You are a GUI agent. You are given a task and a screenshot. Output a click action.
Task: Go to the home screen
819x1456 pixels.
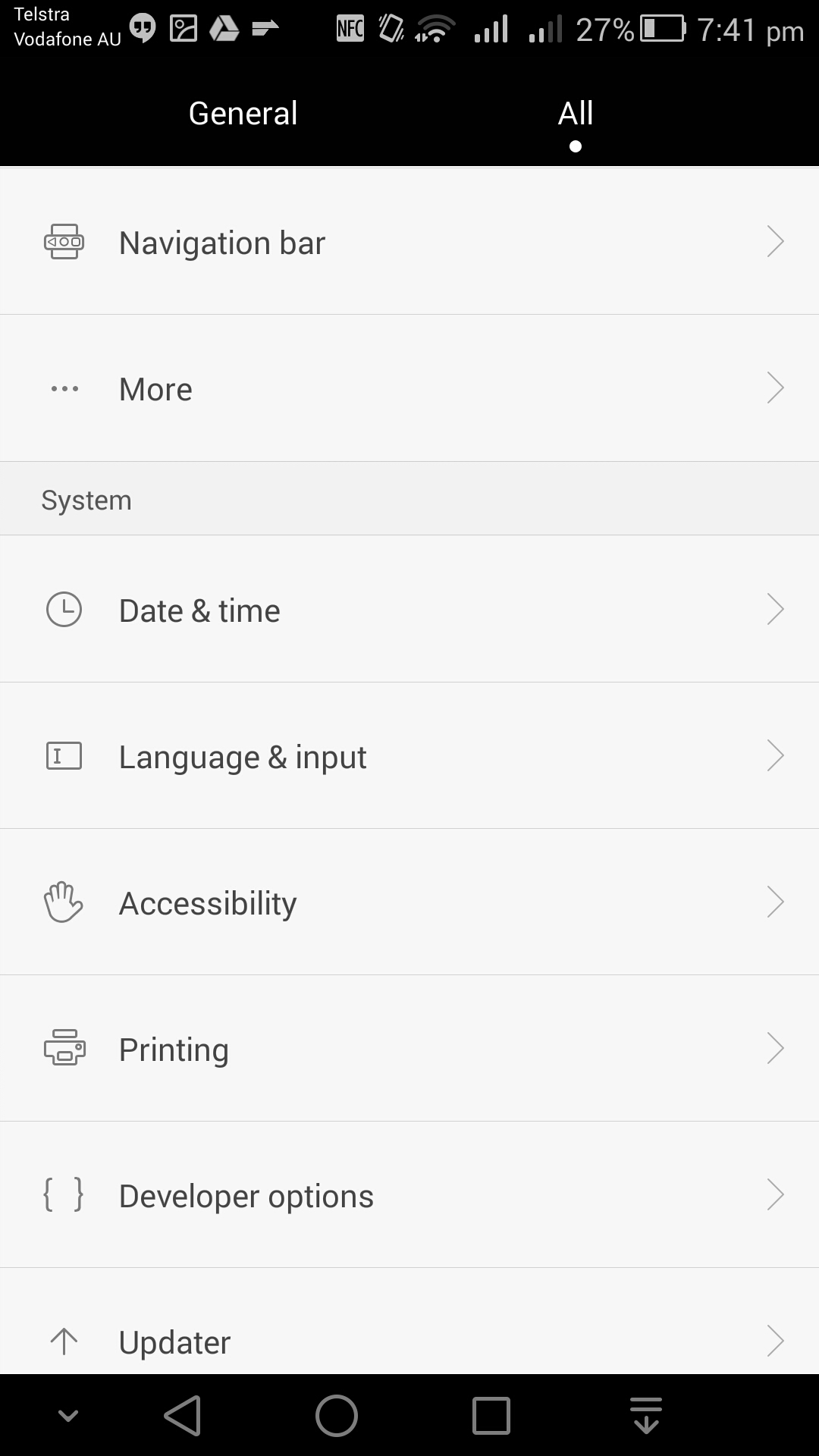coord(337,1416)
